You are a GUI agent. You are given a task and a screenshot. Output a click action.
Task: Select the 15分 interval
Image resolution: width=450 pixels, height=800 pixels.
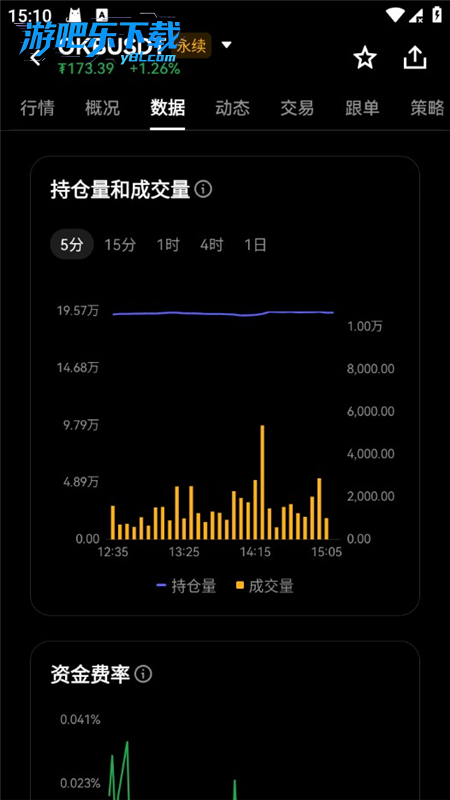point(120,245)
